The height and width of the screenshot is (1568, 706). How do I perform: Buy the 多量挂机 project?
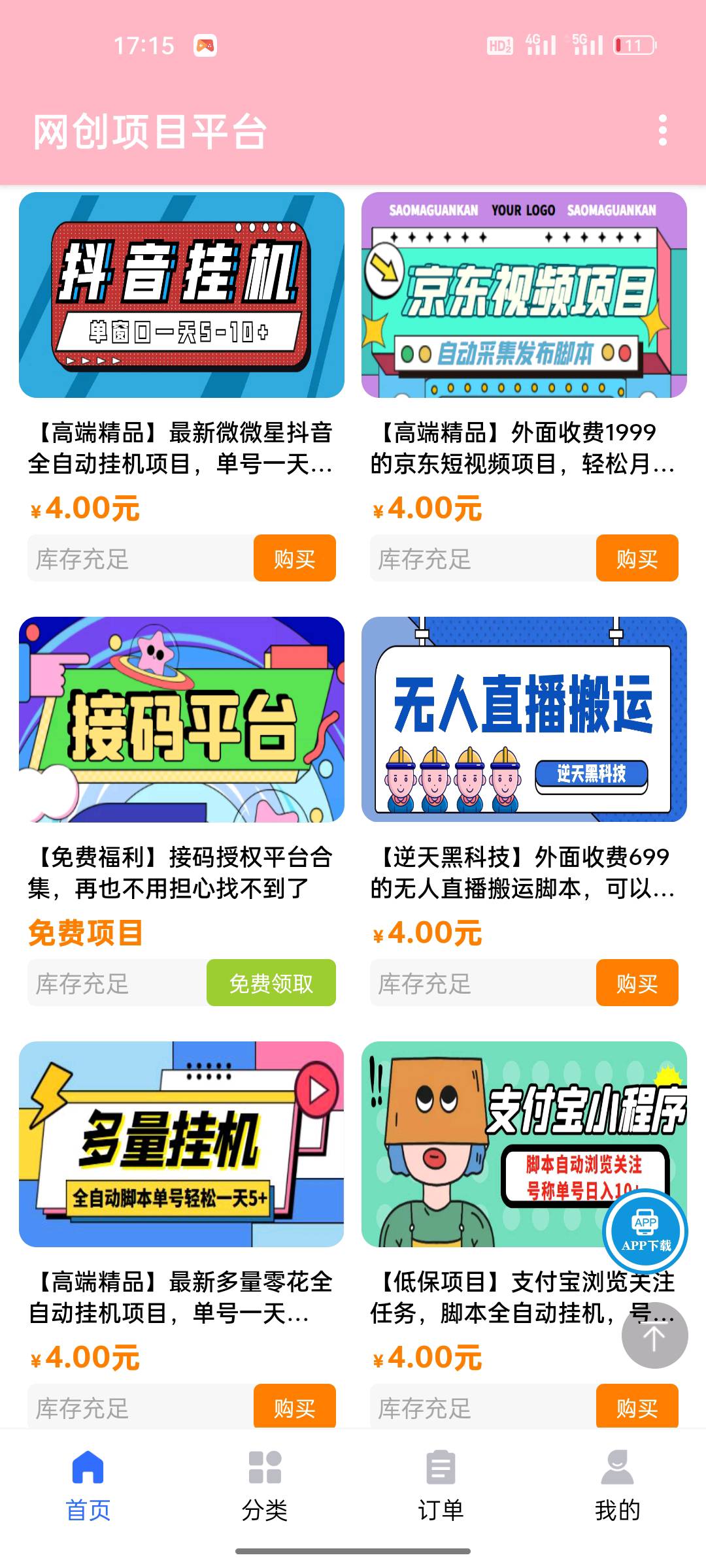(294, 1407)
